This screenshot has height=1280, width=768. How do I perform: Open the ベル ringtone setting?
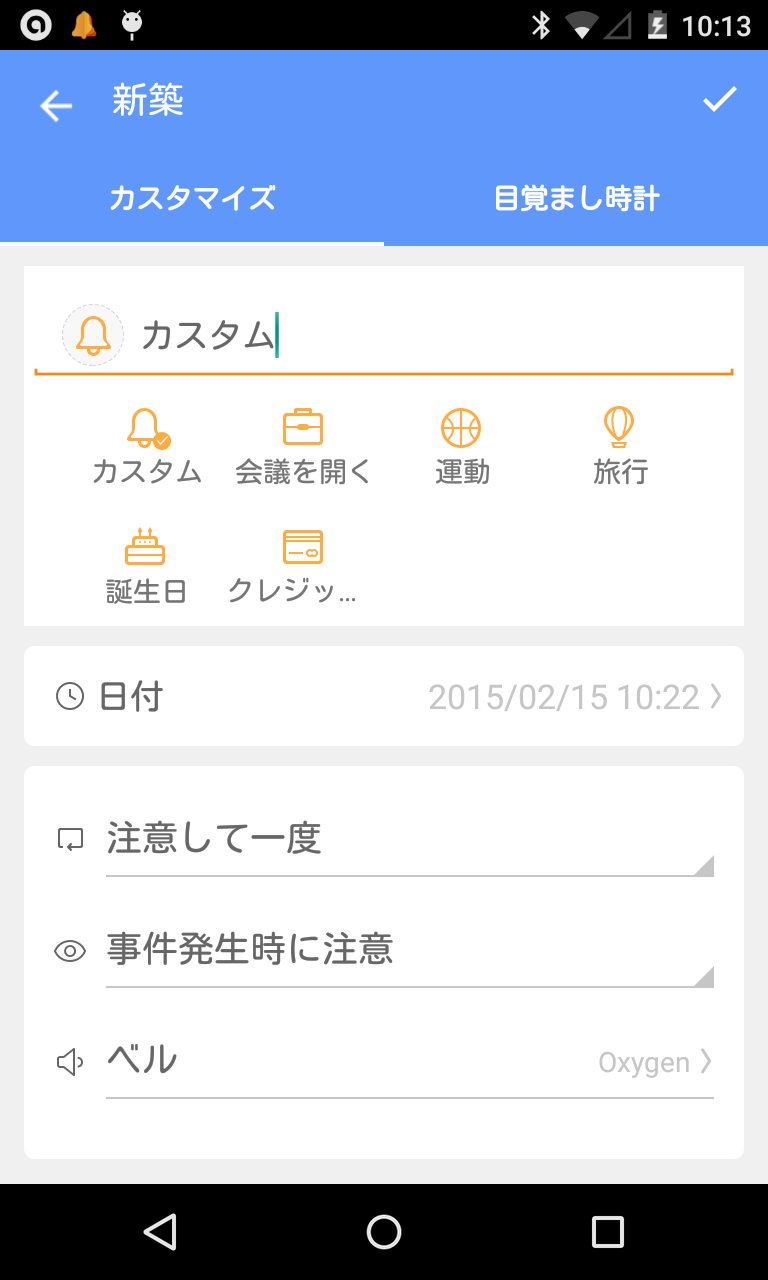coord(410,1061)
